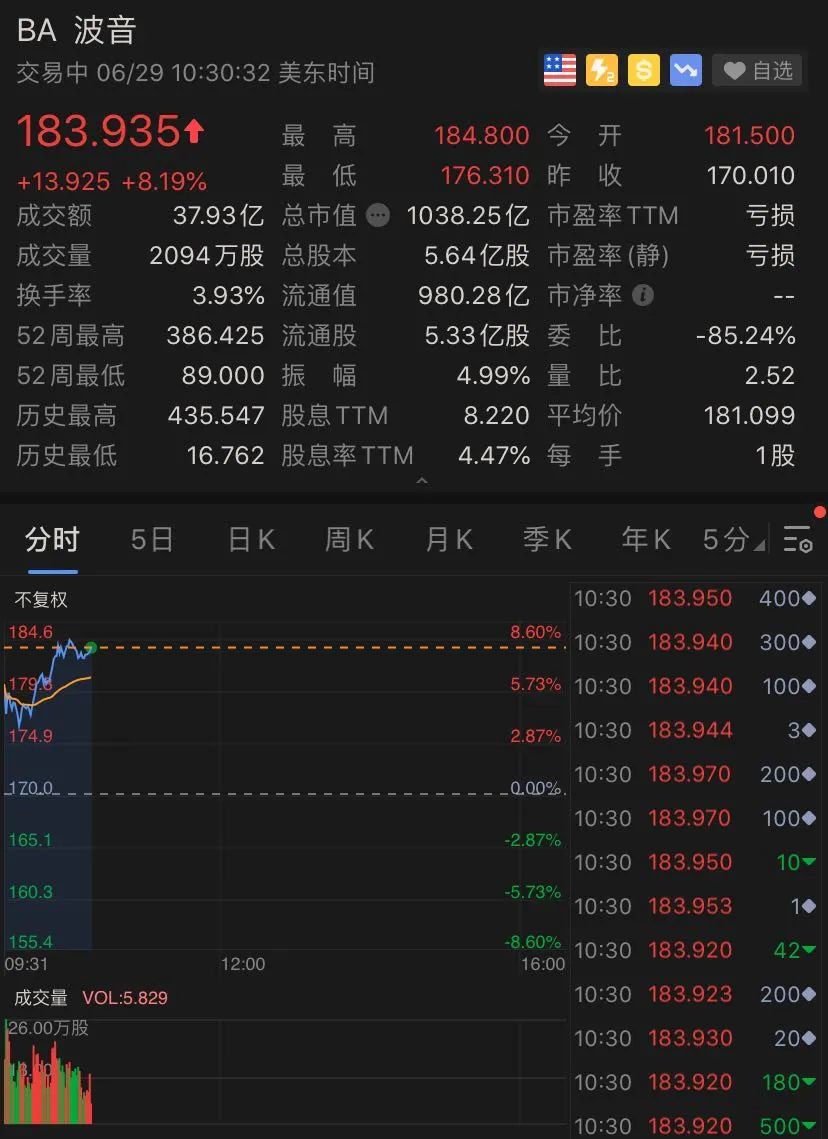Select the top 10:30 trade row at 183.950

(697, 598)
